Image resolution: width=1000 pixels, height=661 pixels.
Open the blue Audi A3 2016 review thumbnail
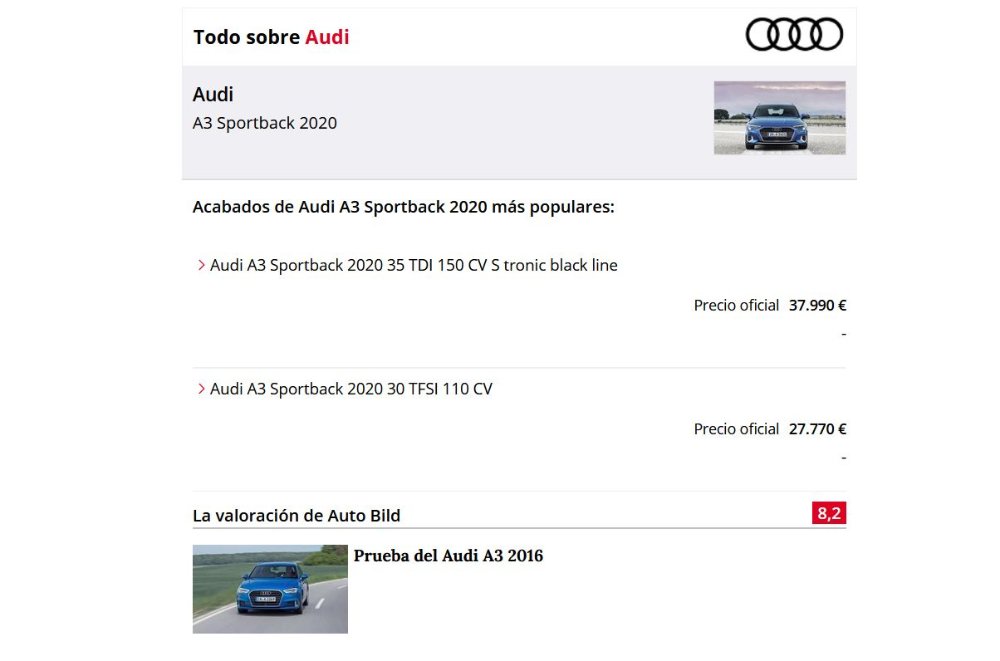(270, 589)
